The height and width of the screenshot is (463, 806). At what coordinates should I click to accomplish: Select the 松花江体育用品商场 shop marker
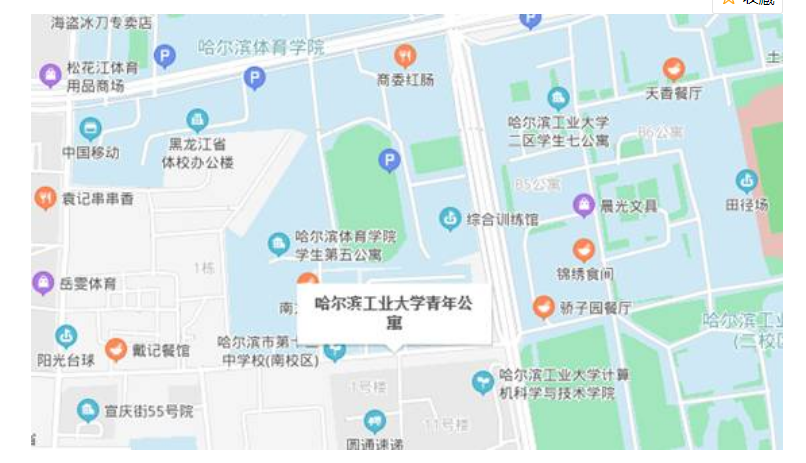coord(50,75)
